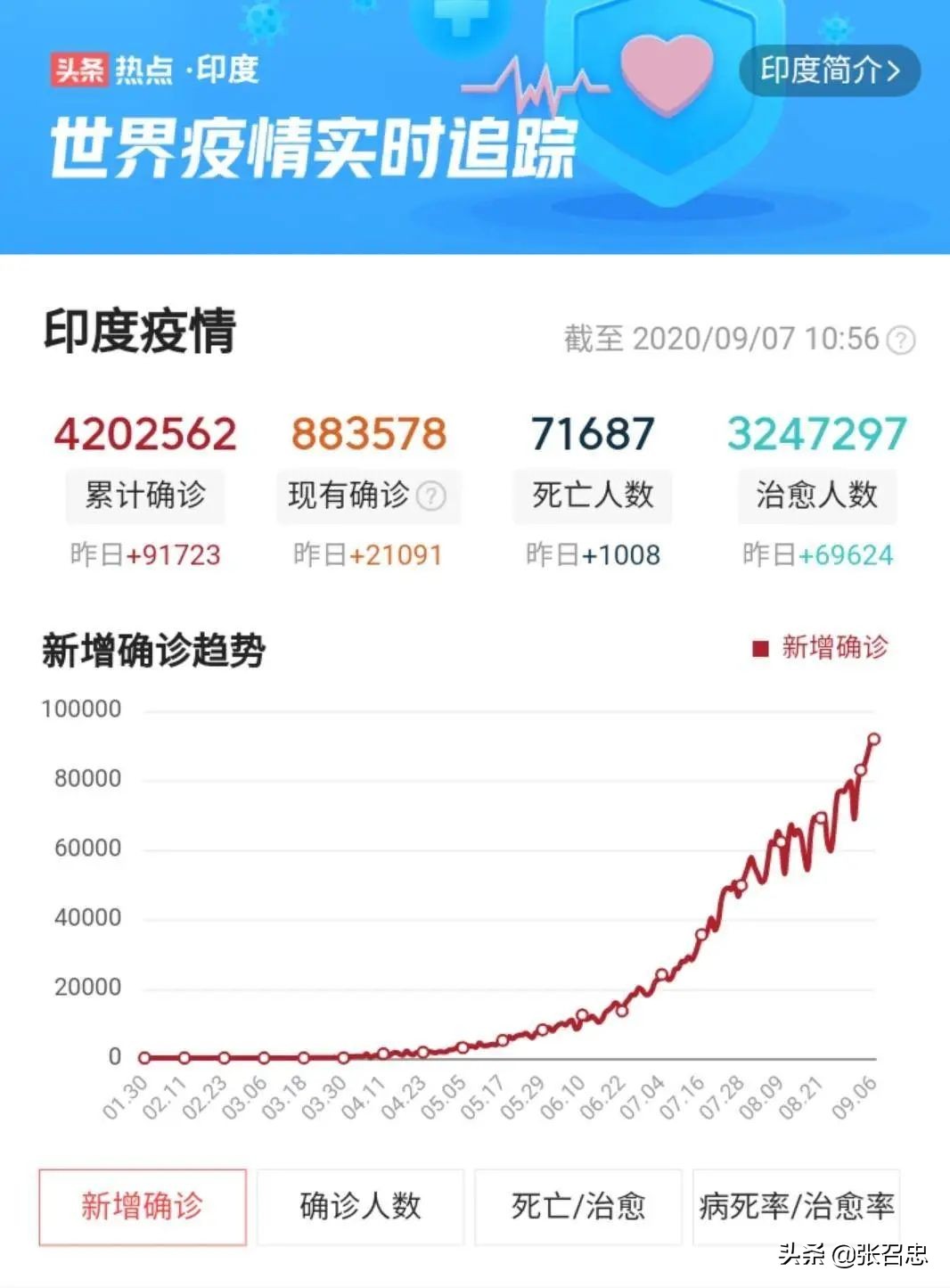Switch to the 确诊人数 chart tab
Viewport: 950px width, 1288px height.
click(360, 1207)
